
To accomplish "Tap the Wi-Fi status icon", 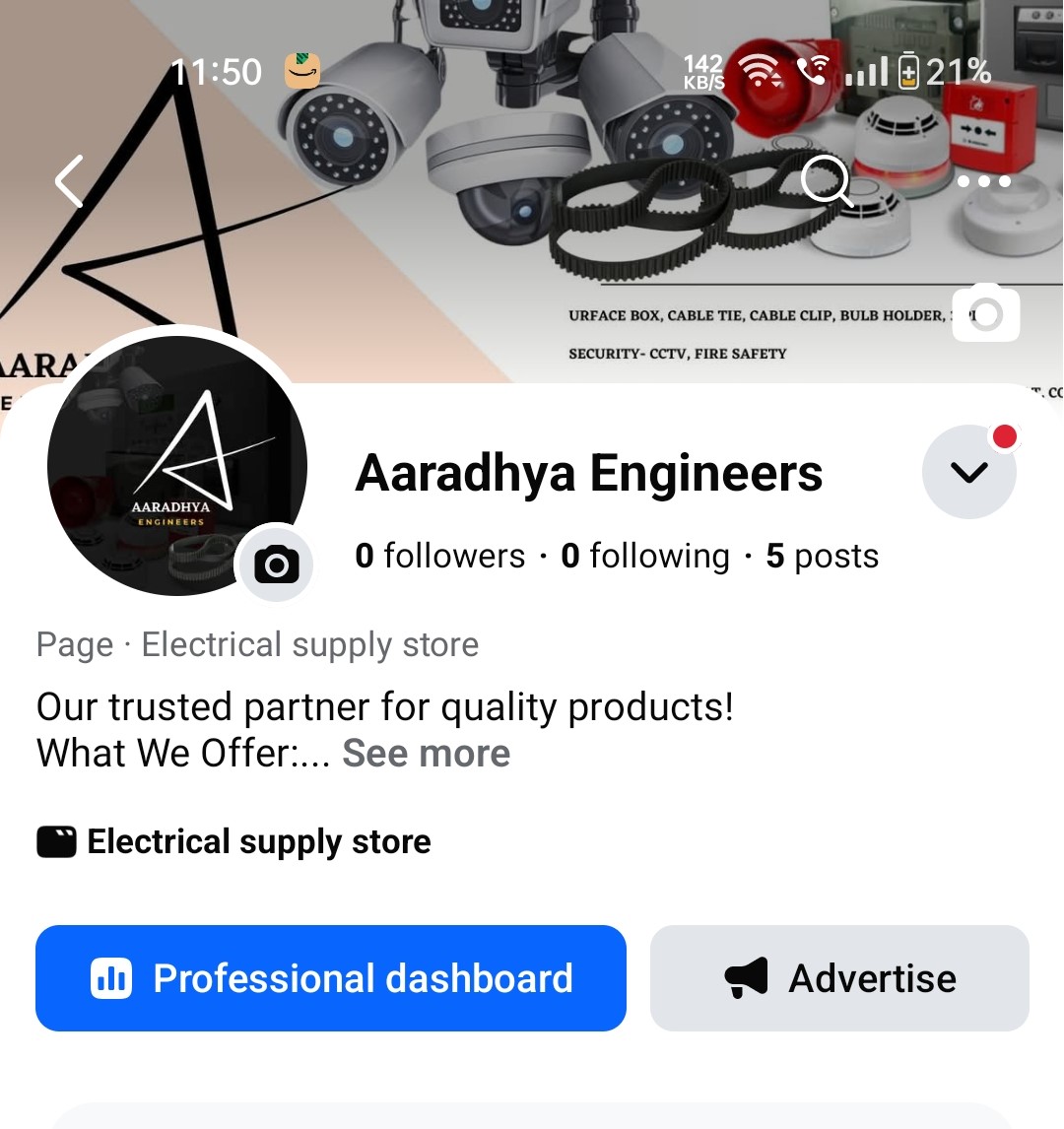I will [x=761, y=70].
